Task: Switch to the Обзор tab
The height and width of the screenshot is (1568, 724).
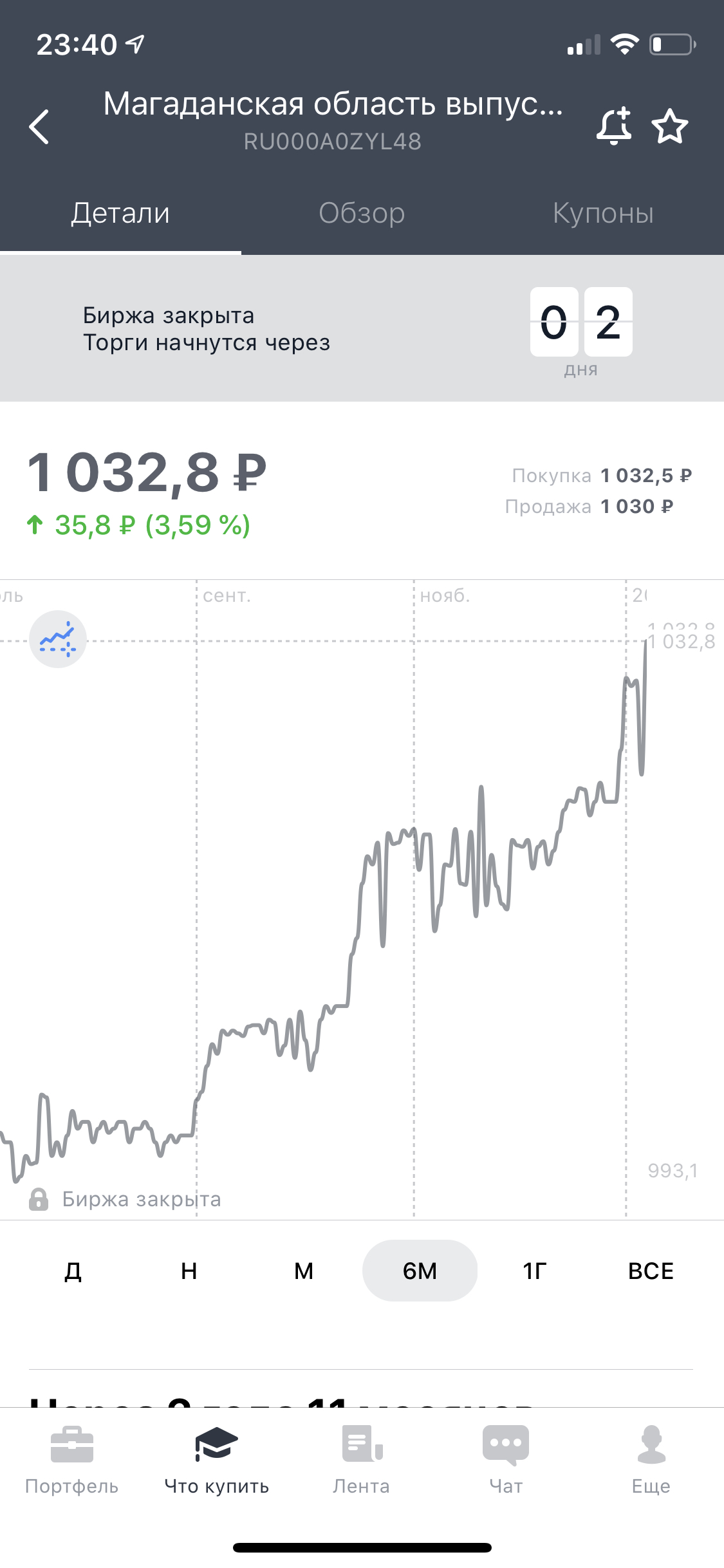Action: 362,214
